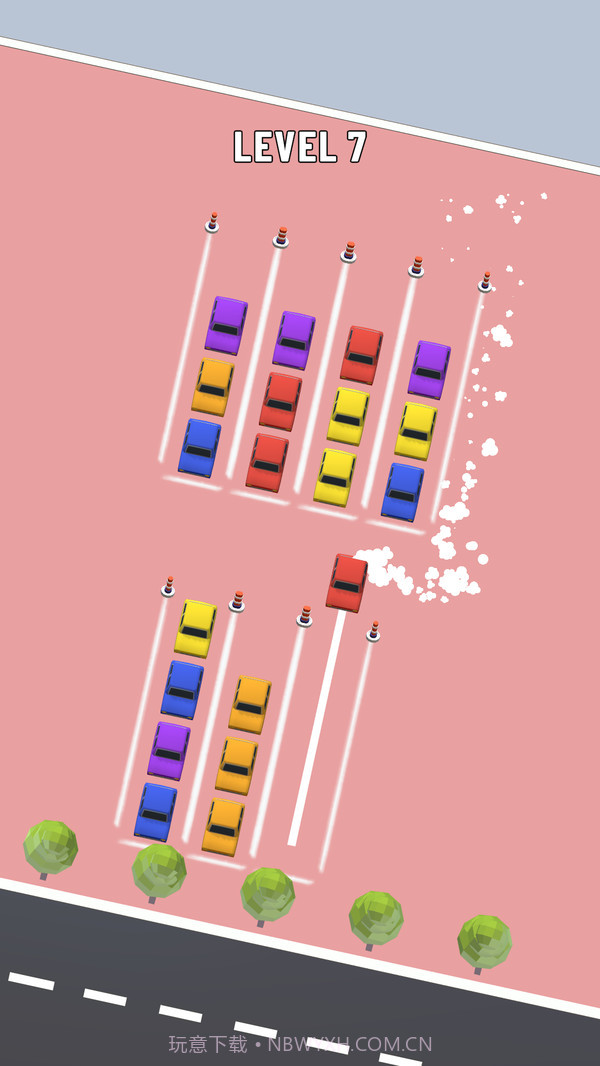Screen dimensions: 600x1066
Task: Pick the lane with purple, yellow and blue cars
Action: [x=416, y=431]
